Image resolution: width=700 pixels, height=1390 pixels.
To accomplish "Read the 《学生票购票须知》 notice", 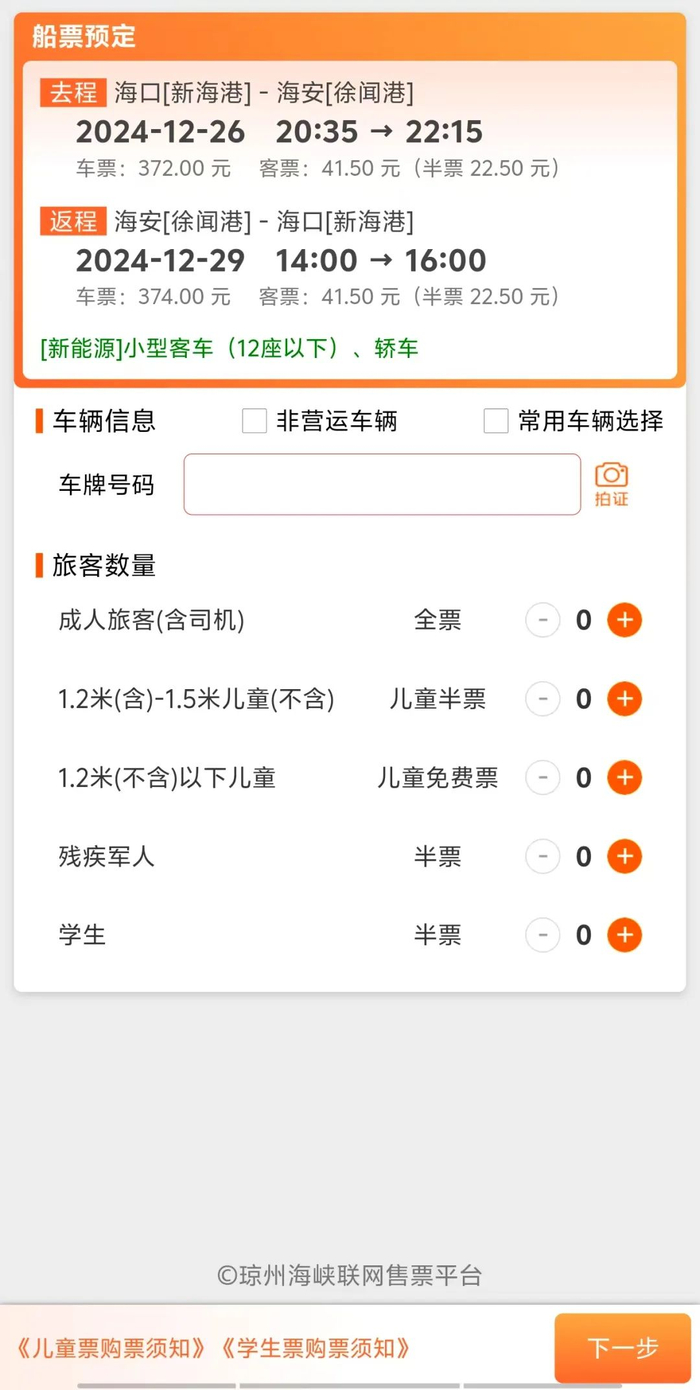I will [316, 1348].
